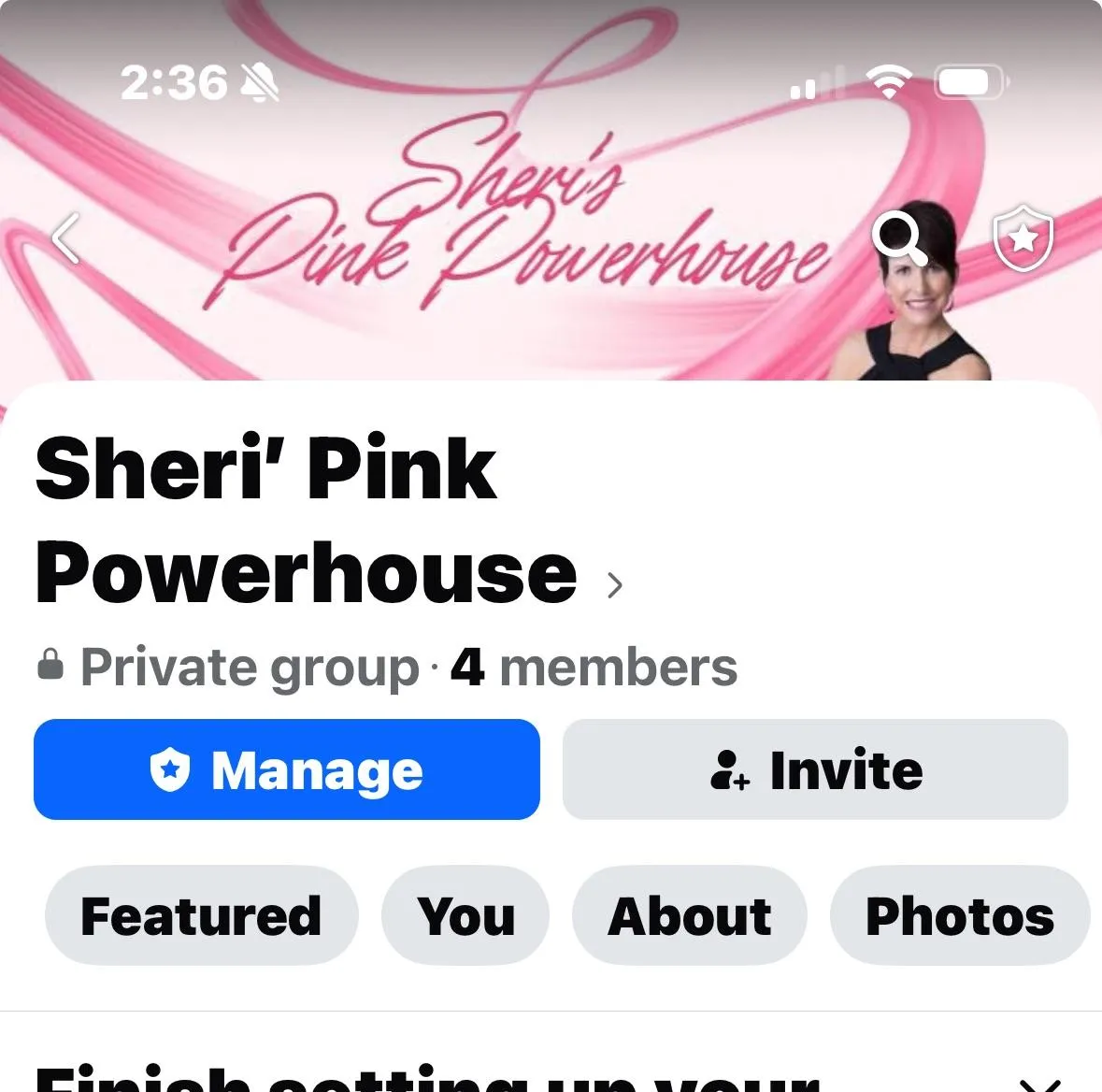View the Photos tab
The width and height of the screenshot is (1102, 1092).
click(x=959, y=915)
